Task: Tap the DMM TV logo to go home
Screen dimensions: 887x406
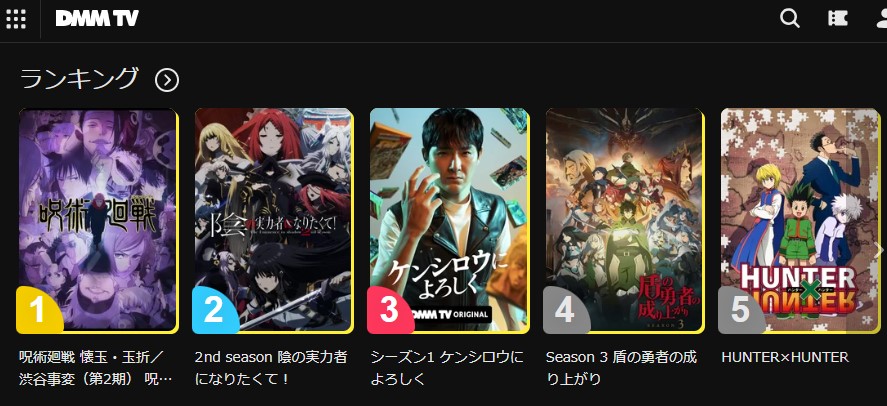Action: coord(97,18)
